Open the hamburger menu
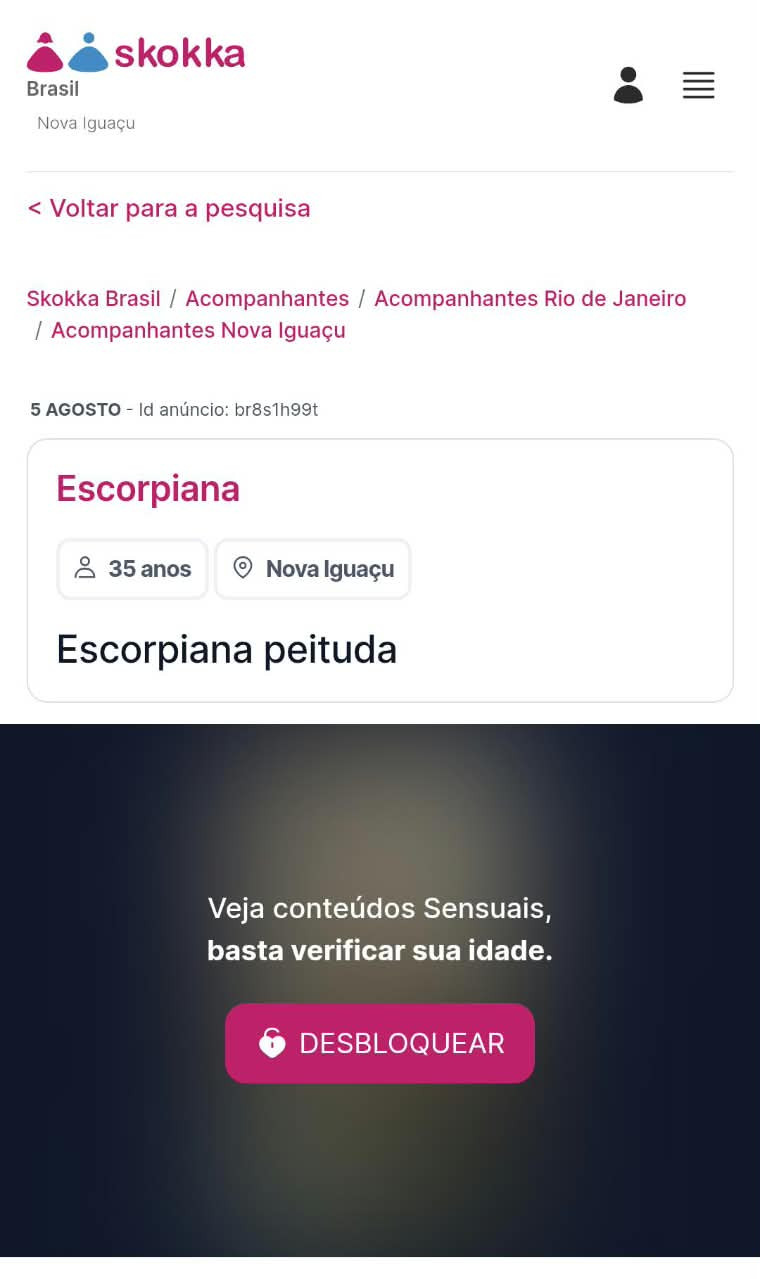This screenshot has height=1279, width=760. click(698, 85)
